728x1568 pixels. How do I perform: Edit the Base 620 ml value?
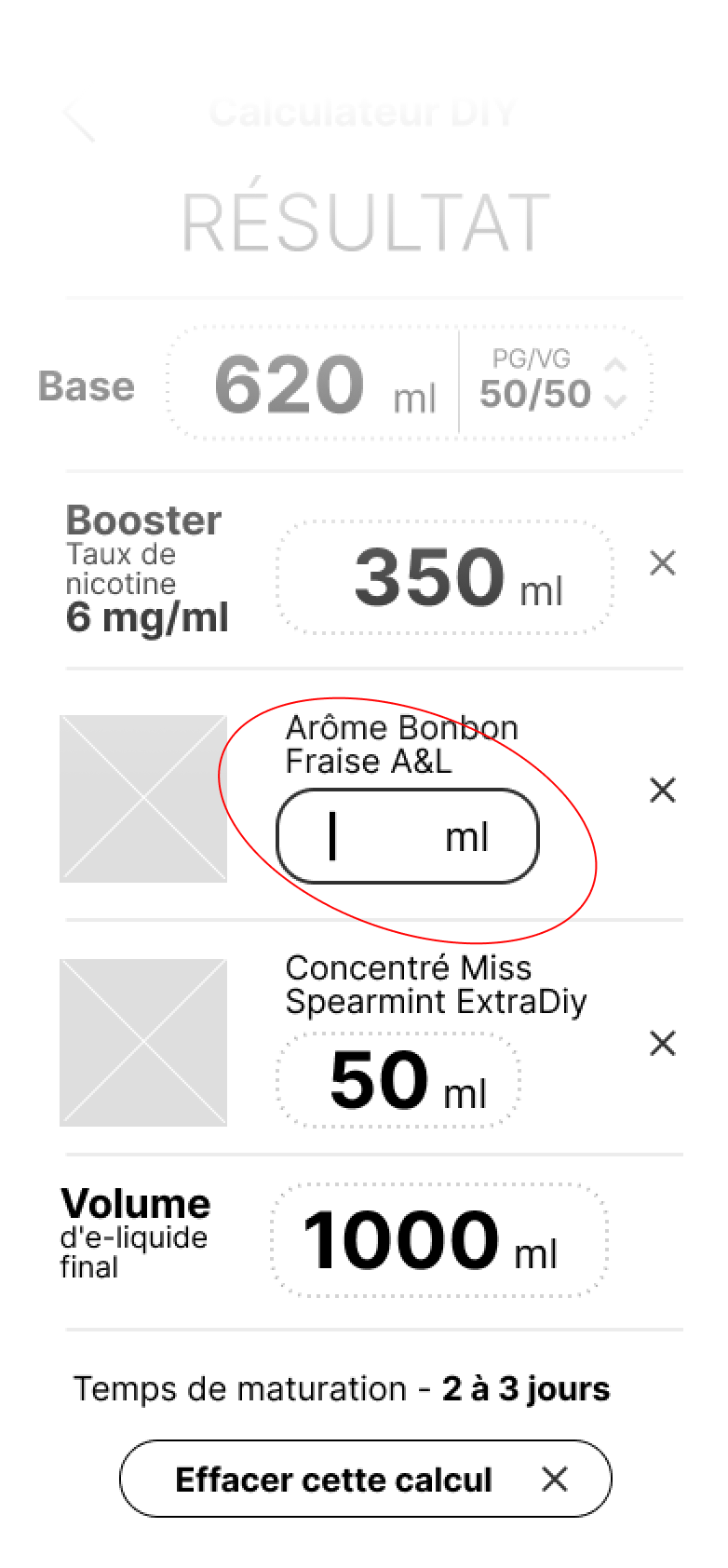(314, 383)
